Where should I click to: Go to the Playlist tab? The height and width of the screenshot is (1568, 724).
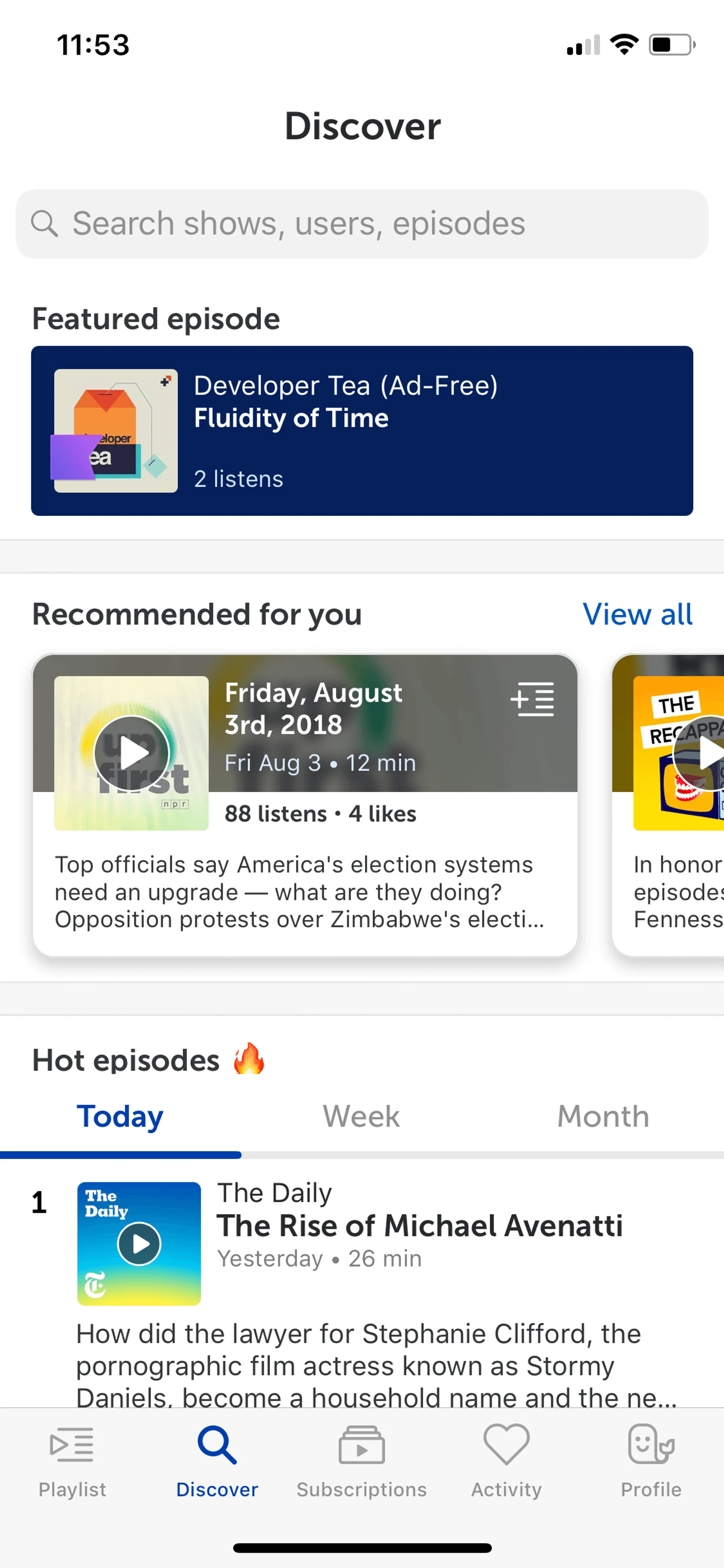coord(72,1461)
